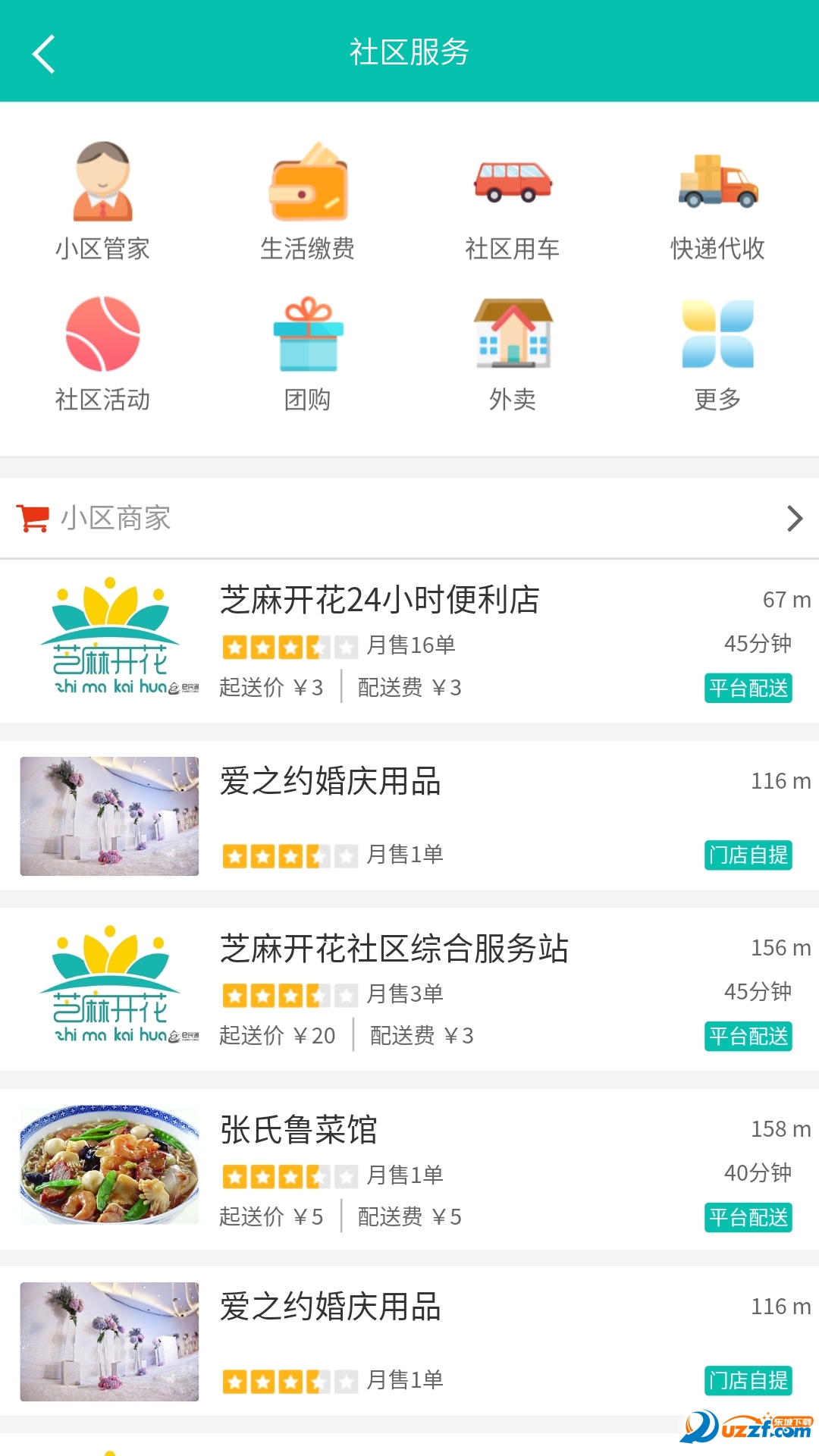
Task: Show 更多 services
Action: click(x=717, y=353)
